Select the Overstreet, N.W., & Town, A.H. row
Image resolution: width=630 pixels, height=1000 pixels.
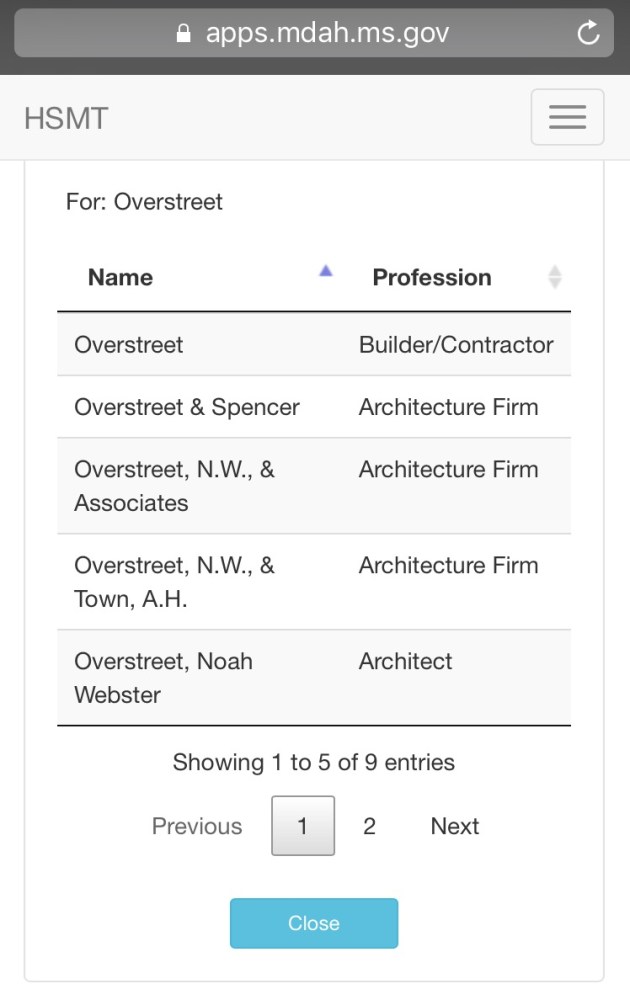pos(174,581)
